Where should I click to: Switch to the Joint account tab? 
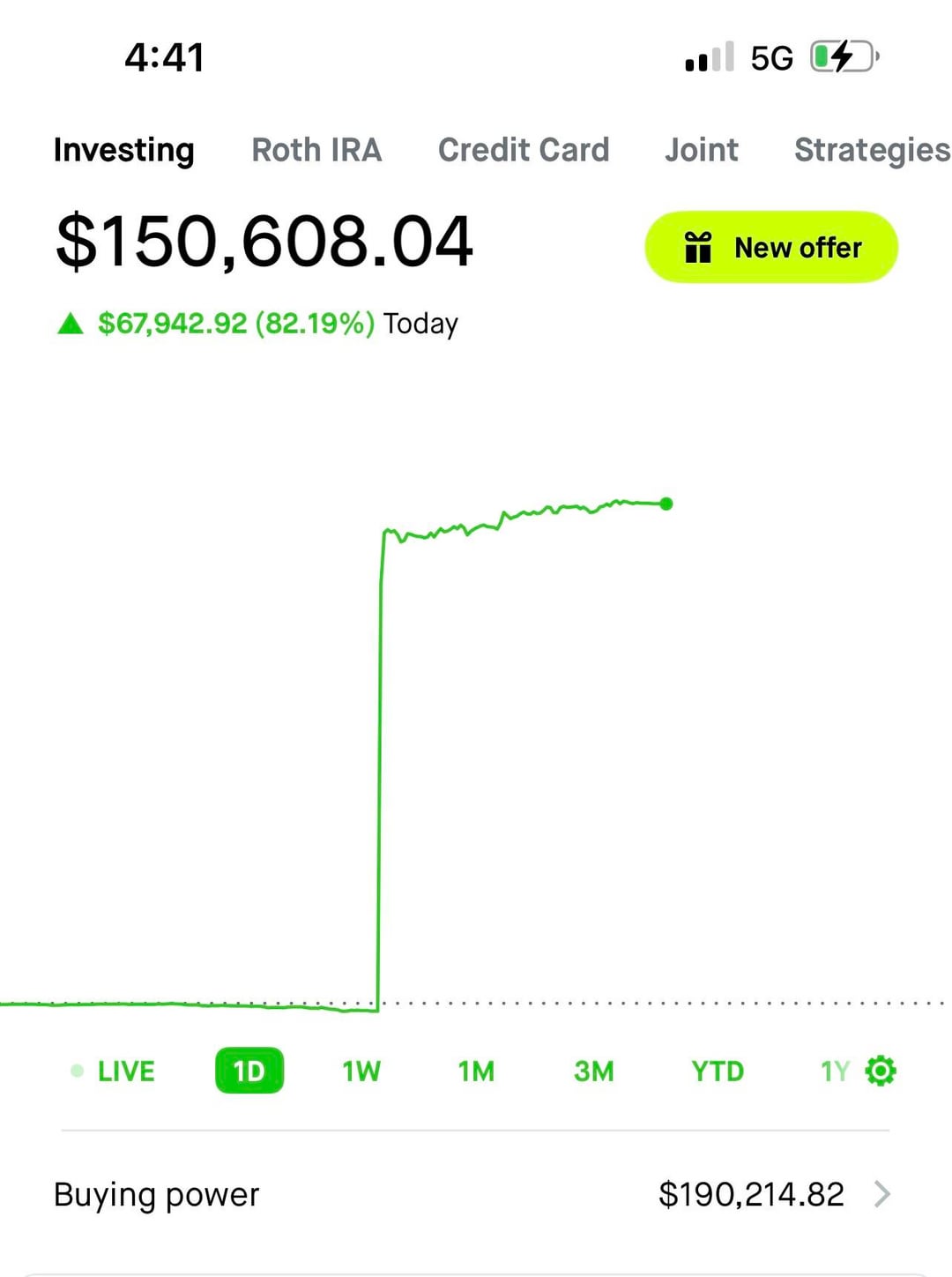coord(702,150)
